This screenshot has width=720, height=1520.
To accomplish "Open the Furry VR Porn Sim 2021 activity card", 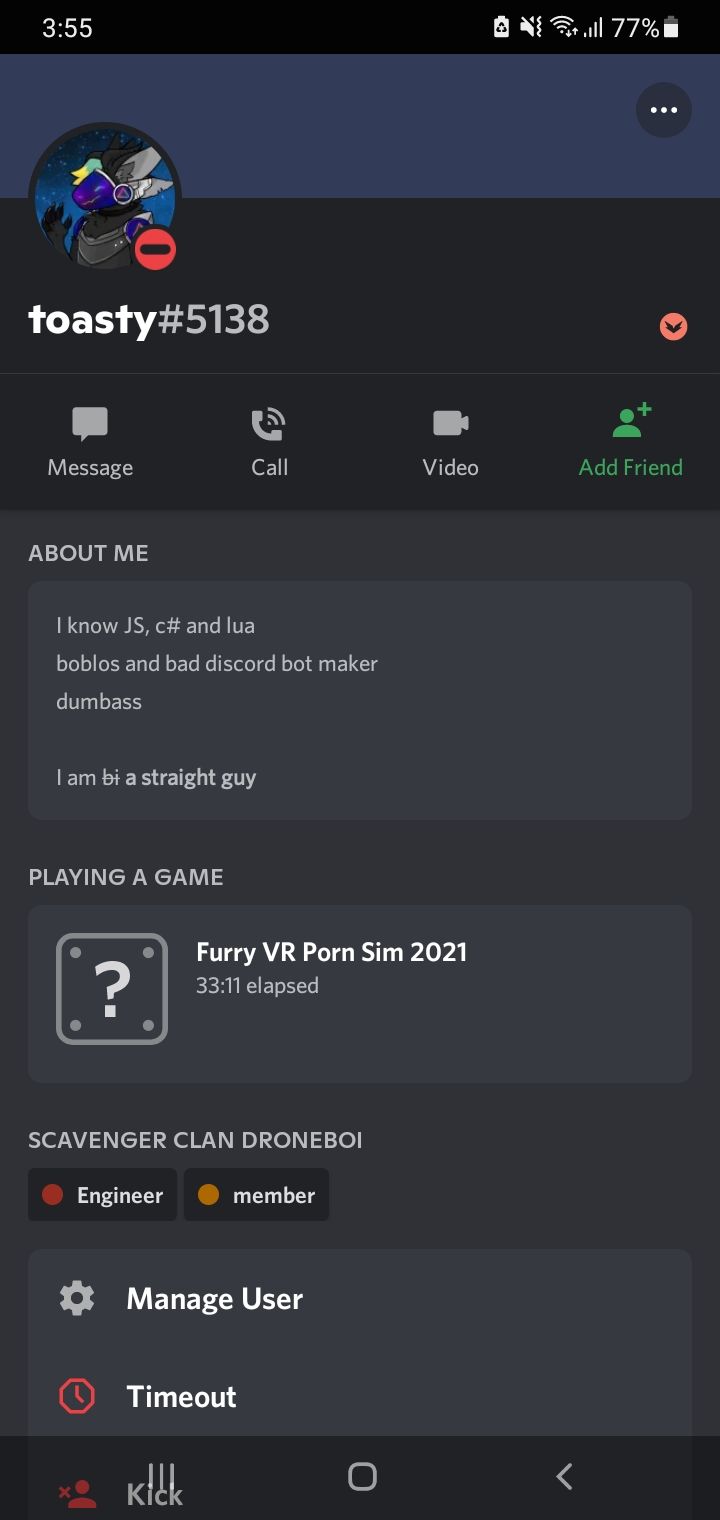I will [x=360, y=992].
